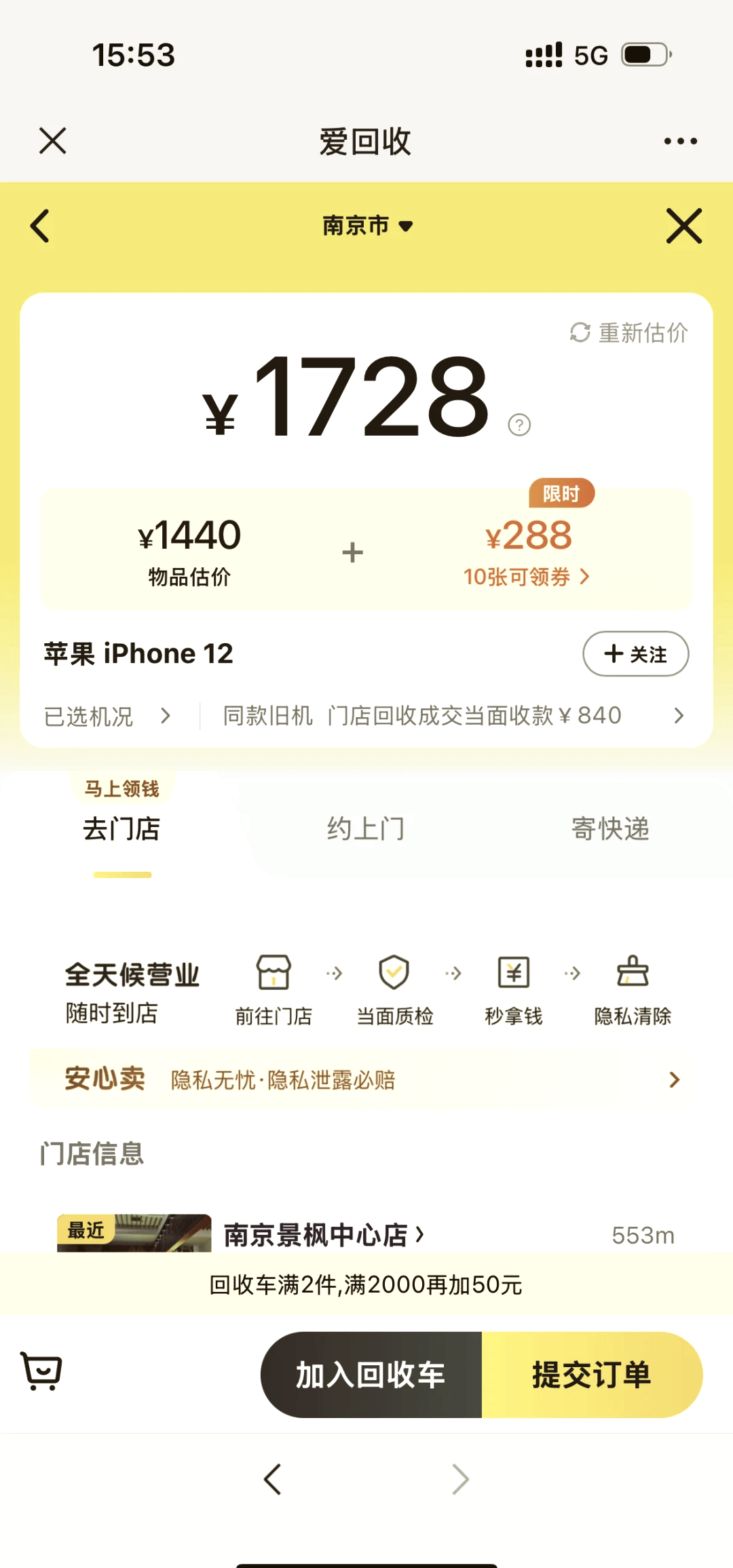Go back using the yellow header arrow
This screenshot has width=733, height=1568.
click(41, 226)
